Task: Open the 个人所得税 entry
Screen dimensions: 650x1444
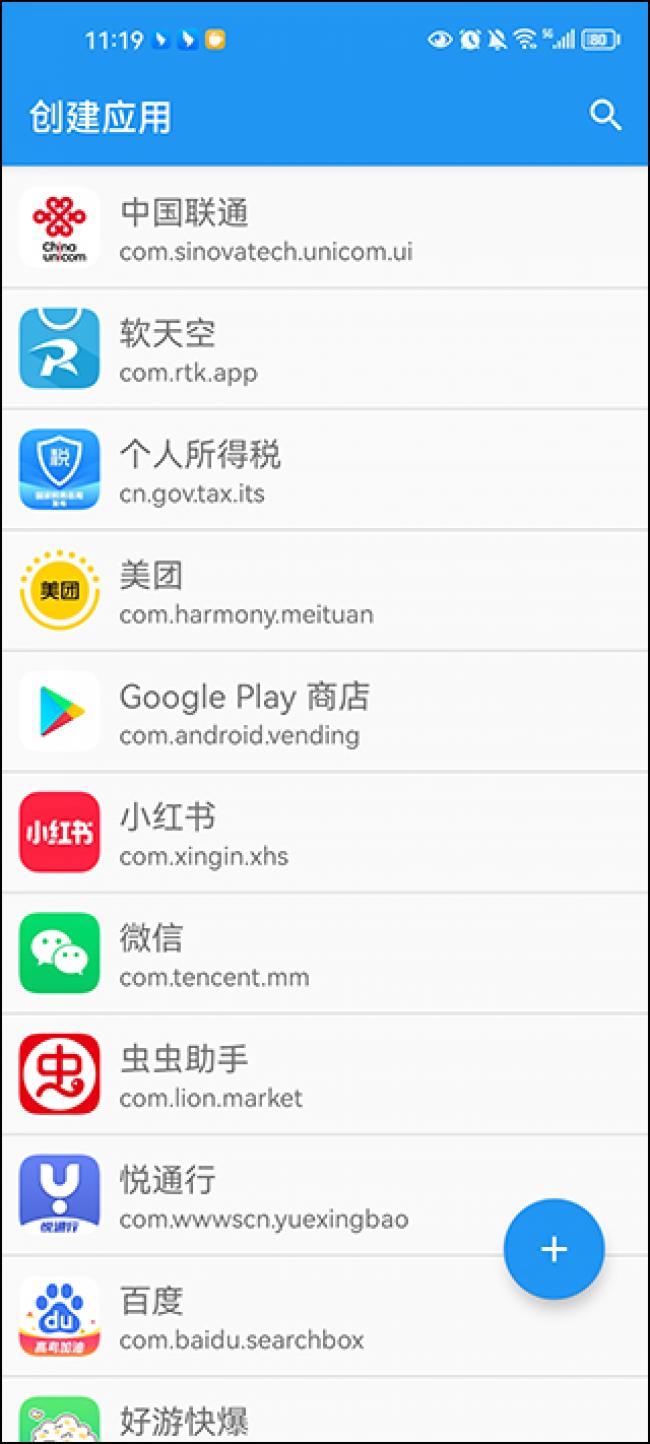Action: pyautogui.click(x=325, y=470)
